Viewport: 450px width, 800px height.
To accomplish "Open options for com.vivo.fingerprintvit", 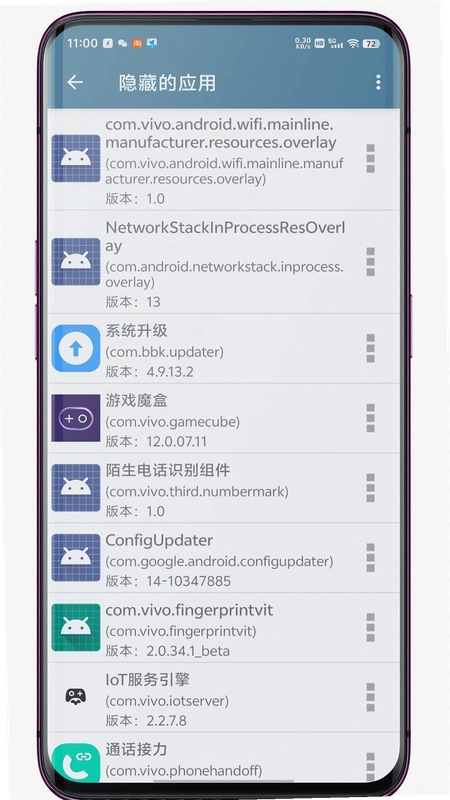I will [370, 628].
